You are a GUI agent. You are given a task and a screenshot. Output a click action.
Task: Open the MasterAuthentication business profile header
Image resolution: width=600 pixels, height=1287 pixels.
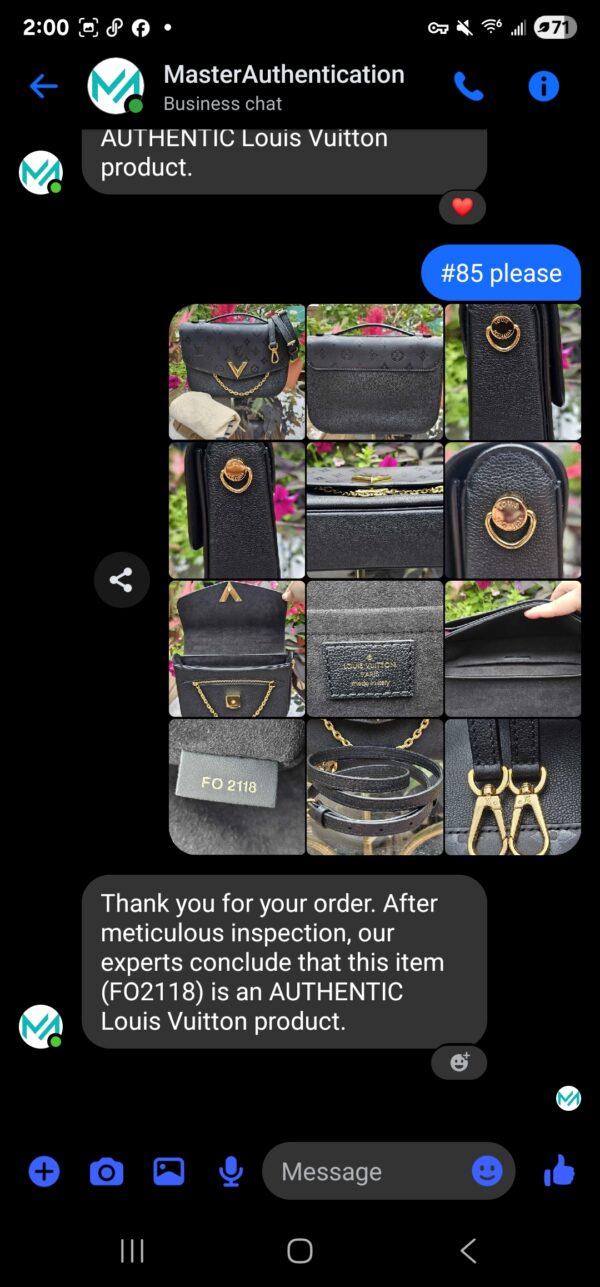pos(282,87)
